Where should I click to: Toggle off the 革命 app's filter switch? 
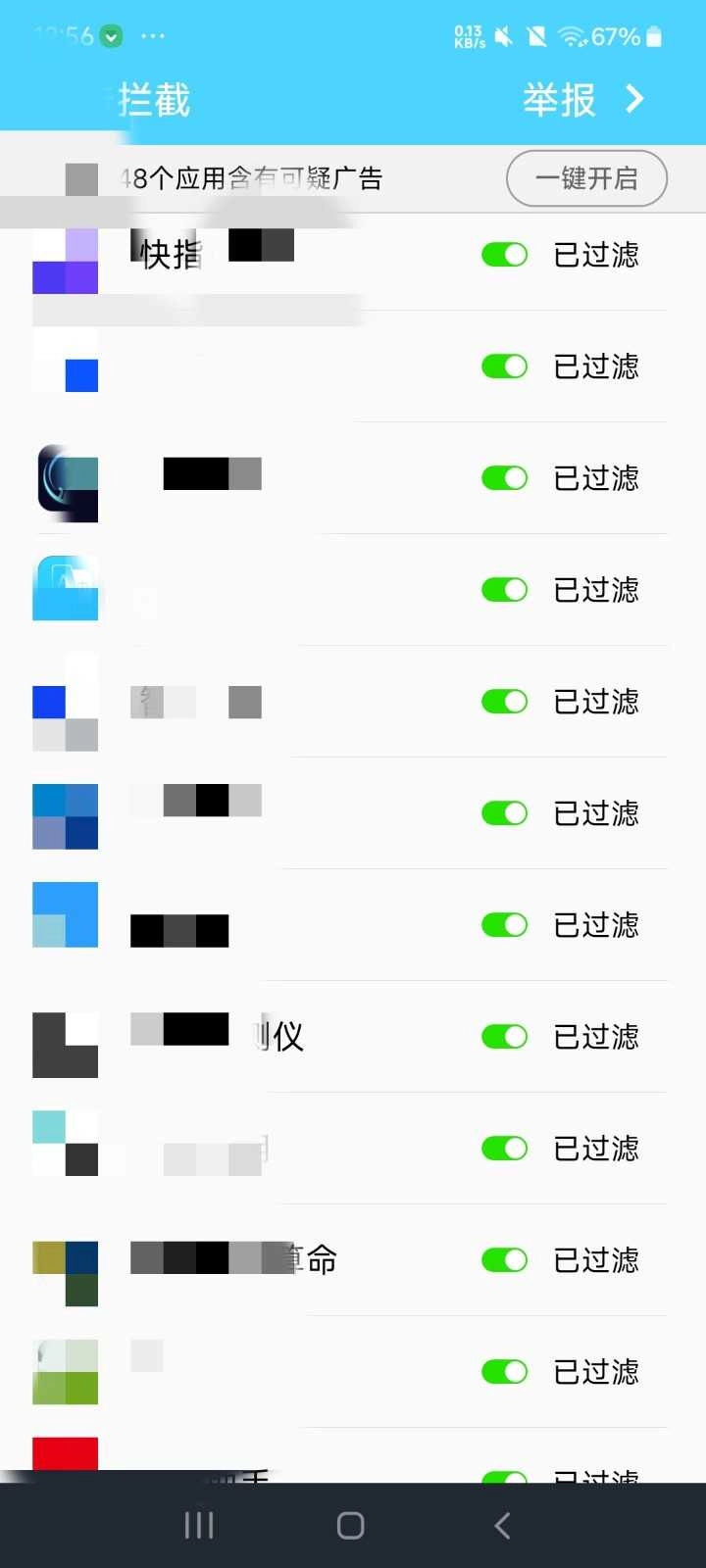[504, 1260]
